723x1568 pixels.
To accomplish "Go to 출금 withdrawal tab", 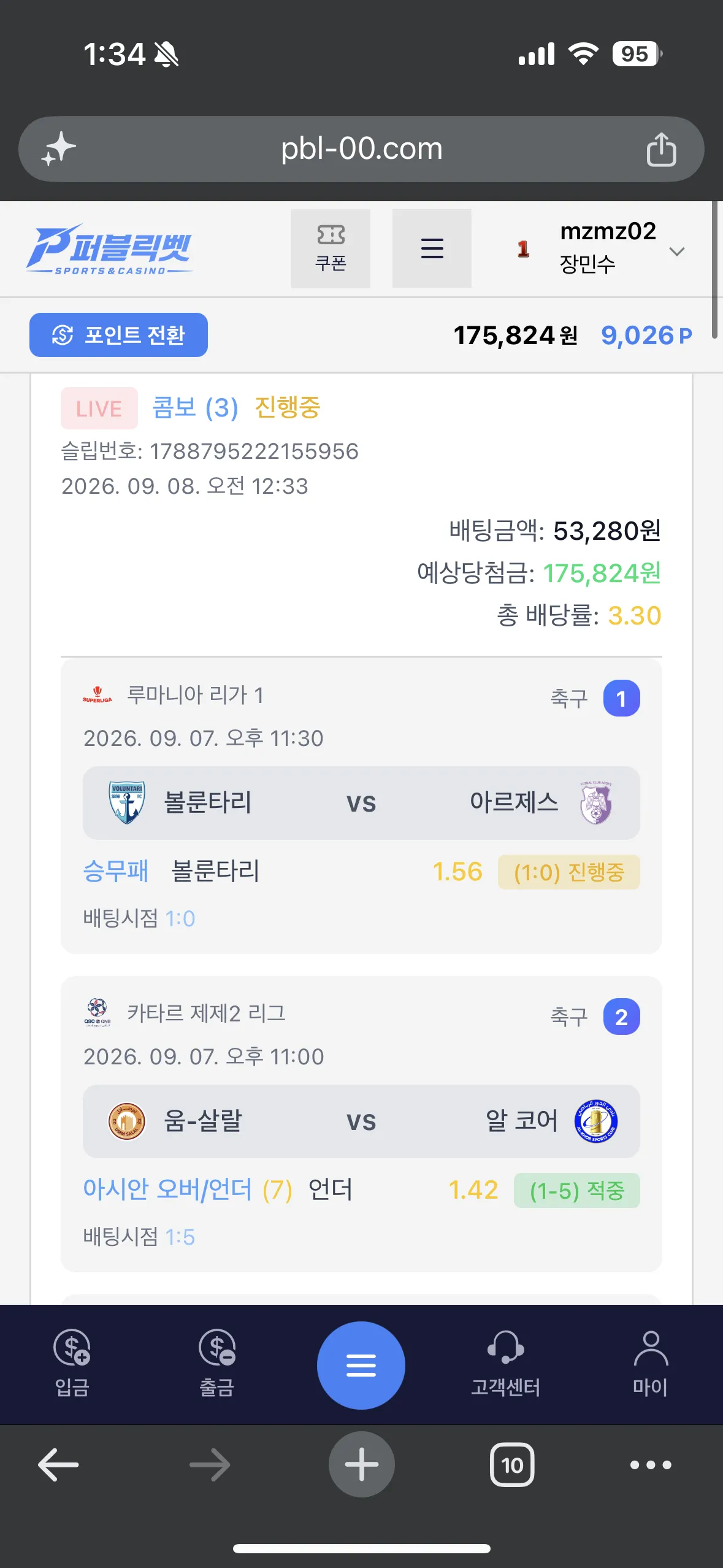I will click(217, 1364).
